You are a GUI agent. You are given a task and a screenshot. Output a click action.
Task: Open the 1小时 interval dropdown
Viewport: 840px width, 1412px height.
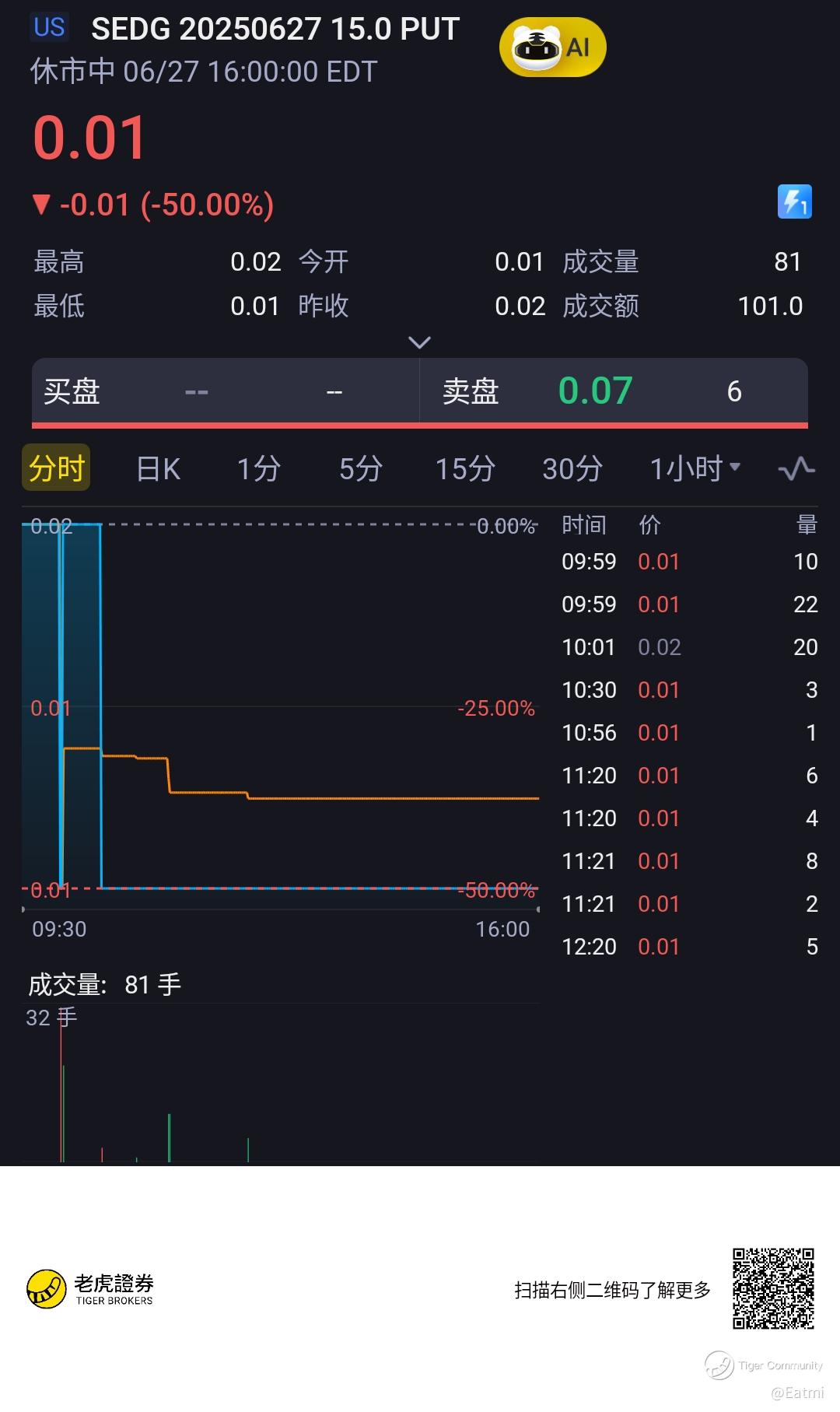(x=695, y=468)
